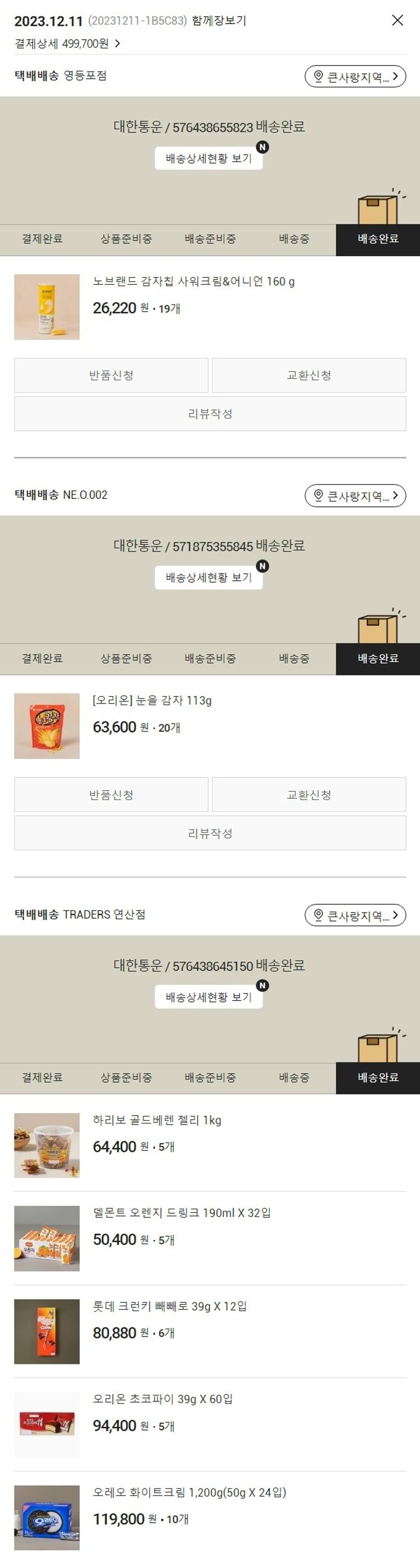Write a review for 노브랜드 감자칩
The height and width of the screenshot is (1568, 420).
209,414
